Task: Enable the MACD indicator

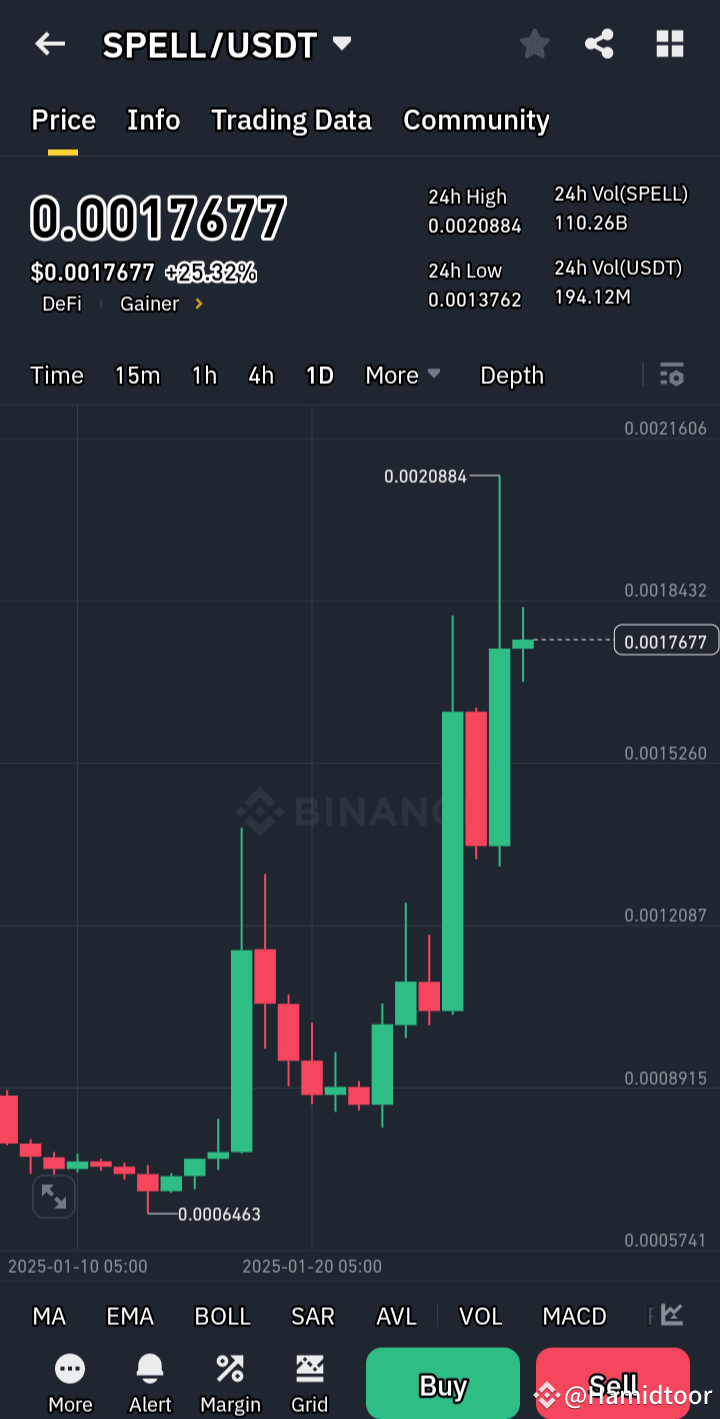Action: 575,1316
